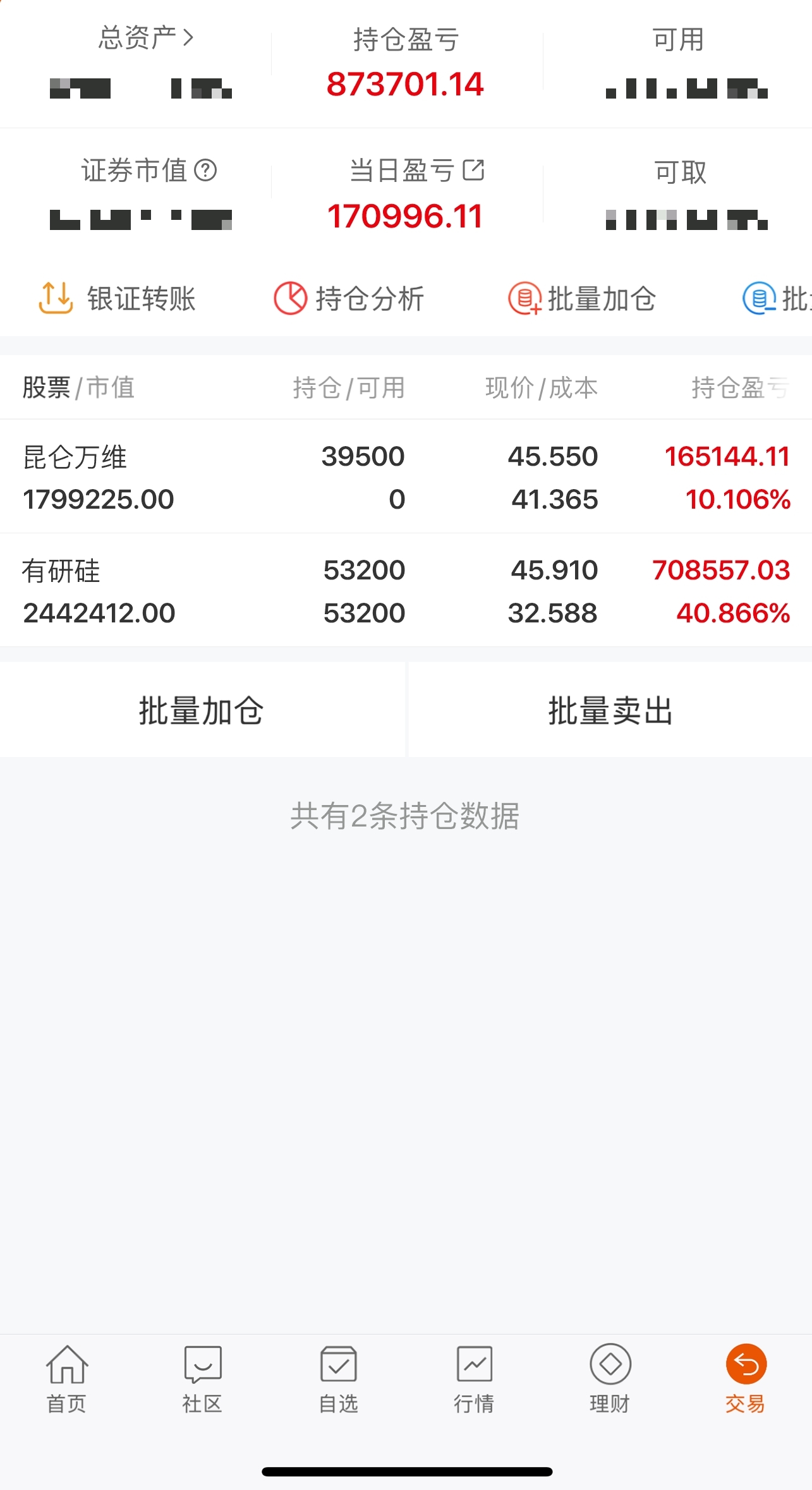Tap the 证券市值 help question icon
812x1490 pixels.
[x=205, y=170]
